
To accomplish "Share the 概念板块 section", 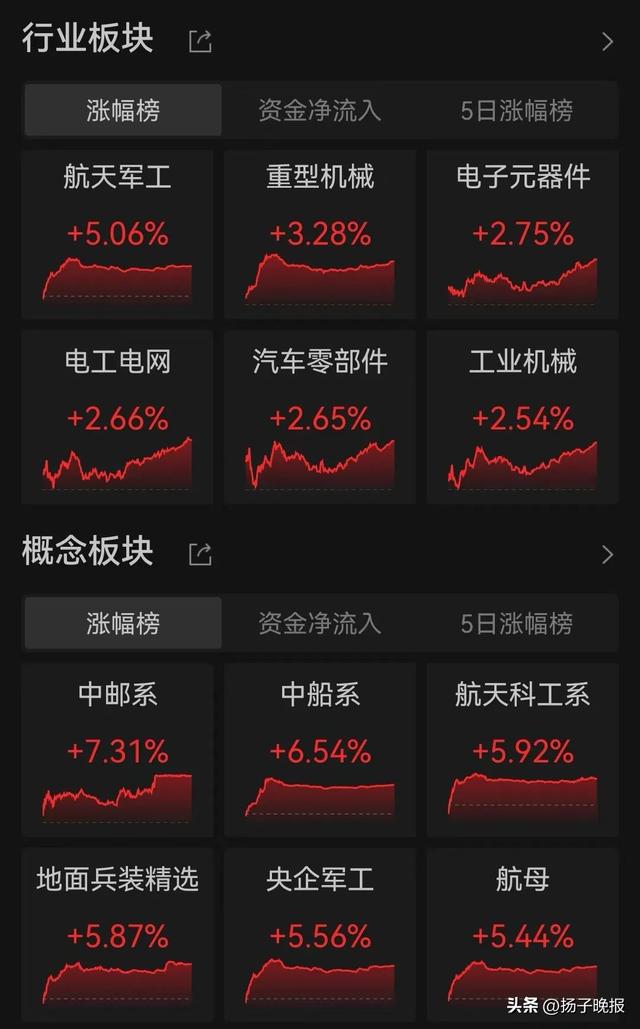I will click(200, 554).
